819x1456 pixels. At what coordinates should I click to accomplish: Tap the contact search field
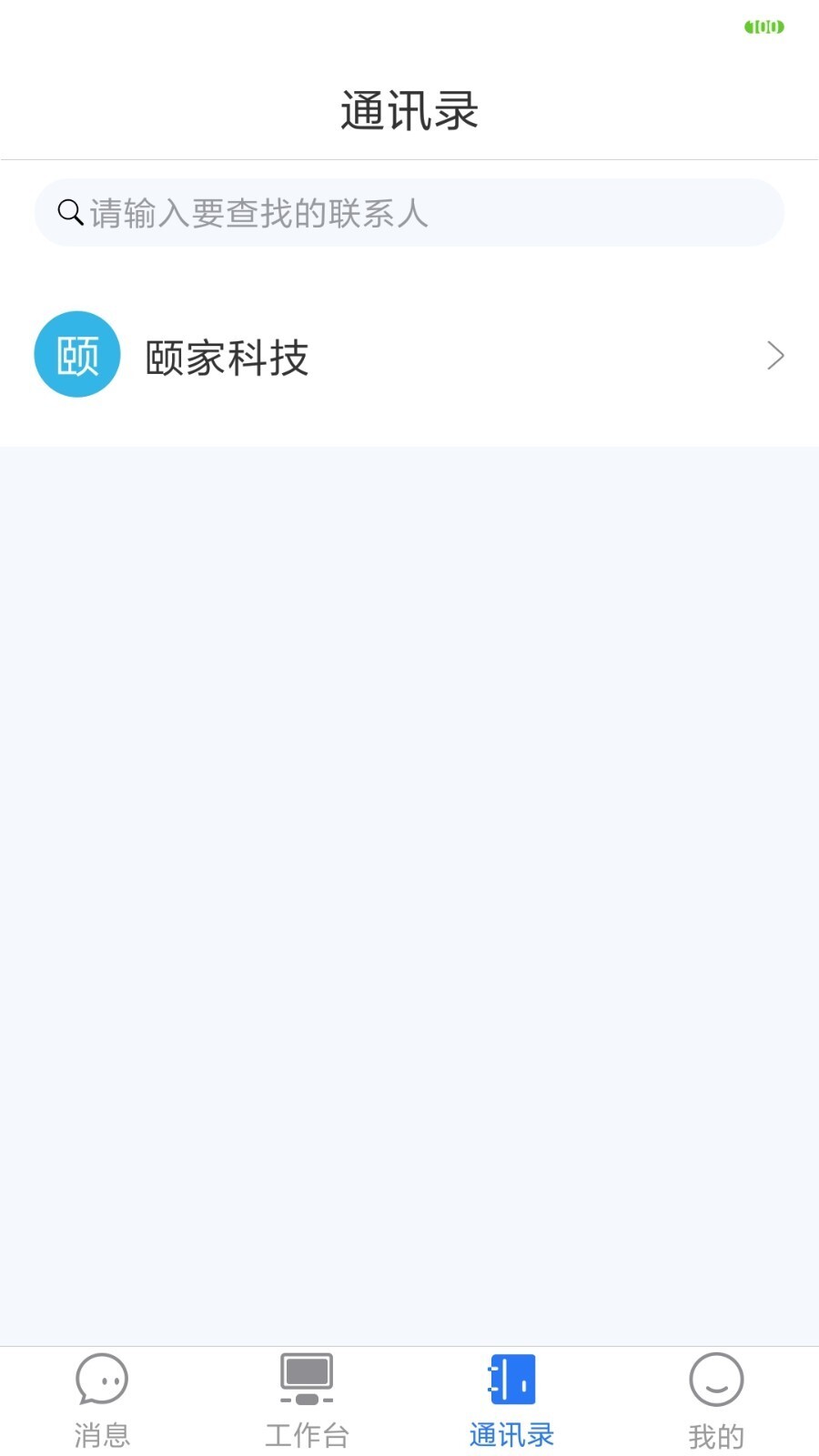pyautogui.click(x=409, y=213)
